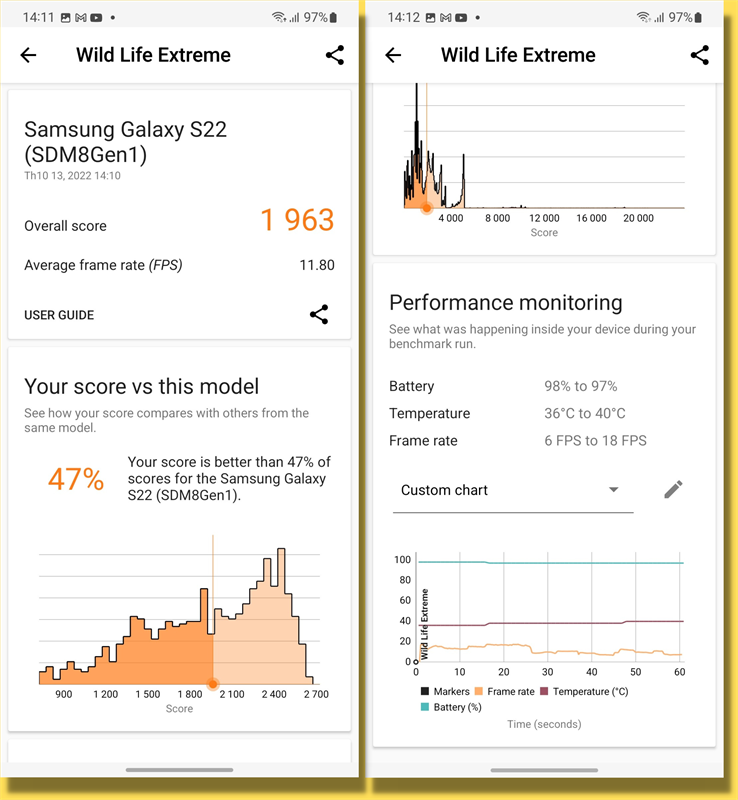Tap the Wi-Fi icon in the status bar
This screenshot has width=738, height=800.
coord(281,16)
